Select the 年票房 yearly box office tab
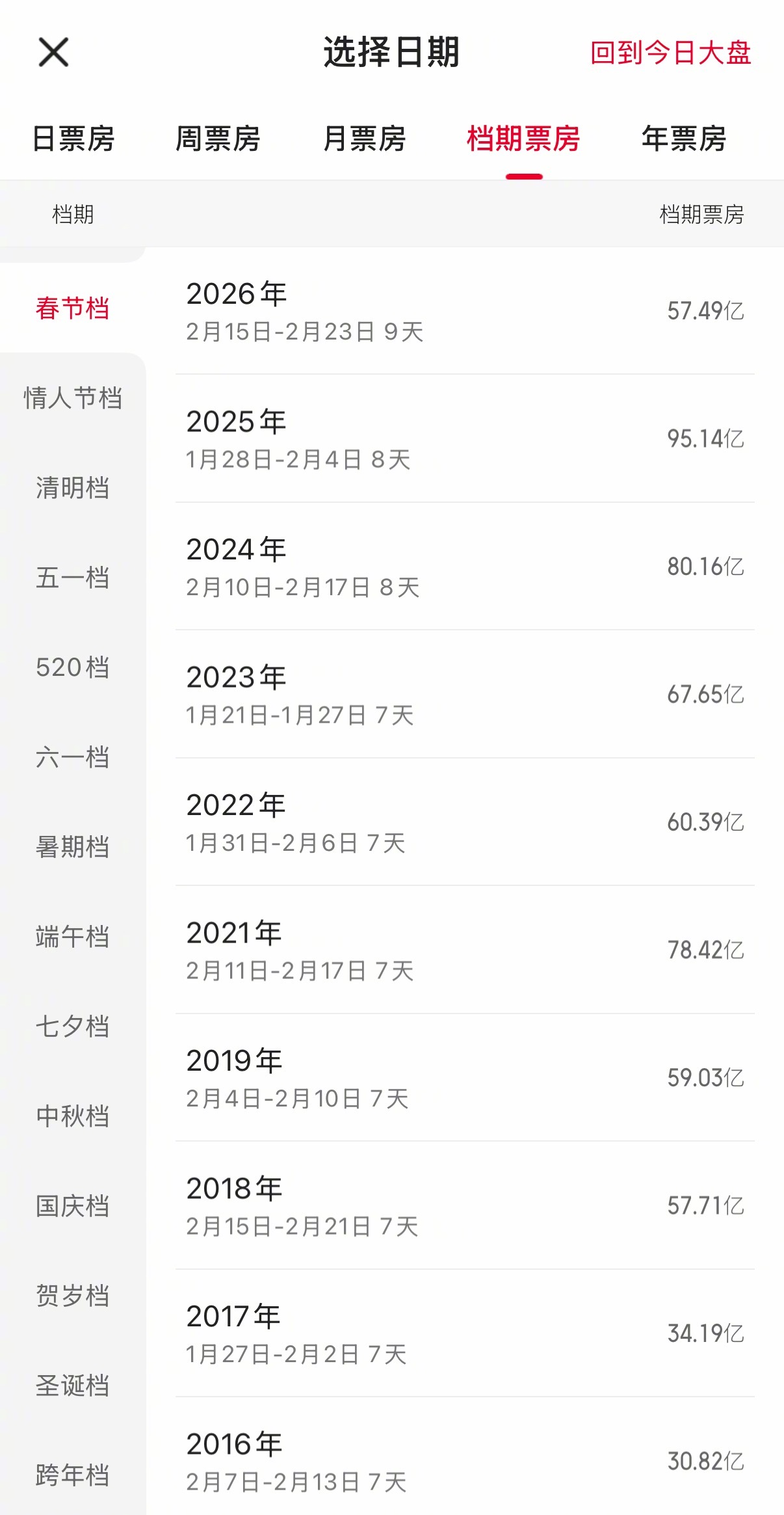784x1515 pixels. [683, 139]
